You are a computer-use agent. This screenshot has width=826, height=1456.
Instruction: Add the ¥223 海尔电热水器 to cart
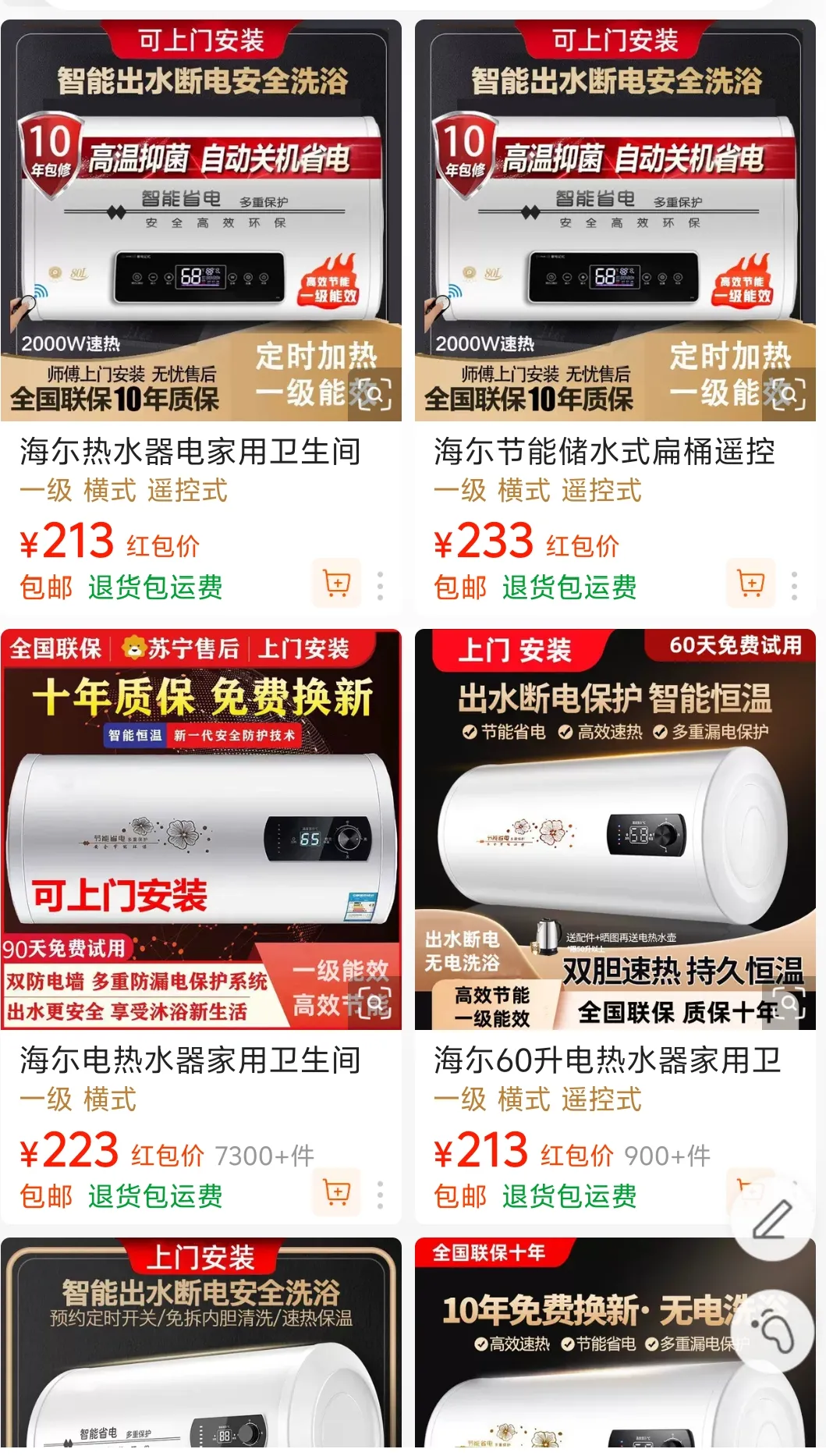pyautogui.click(x=337, y=1191)
